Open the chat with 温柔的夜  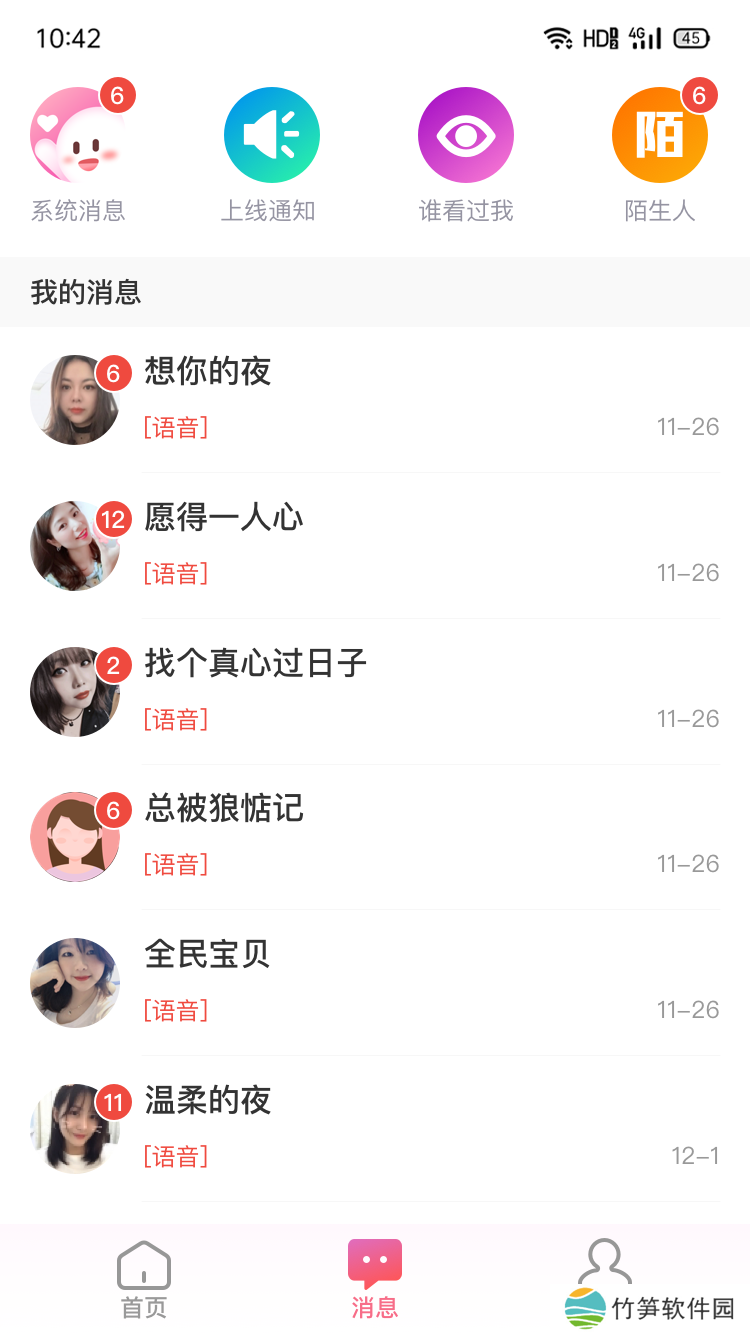(375, 1129)
